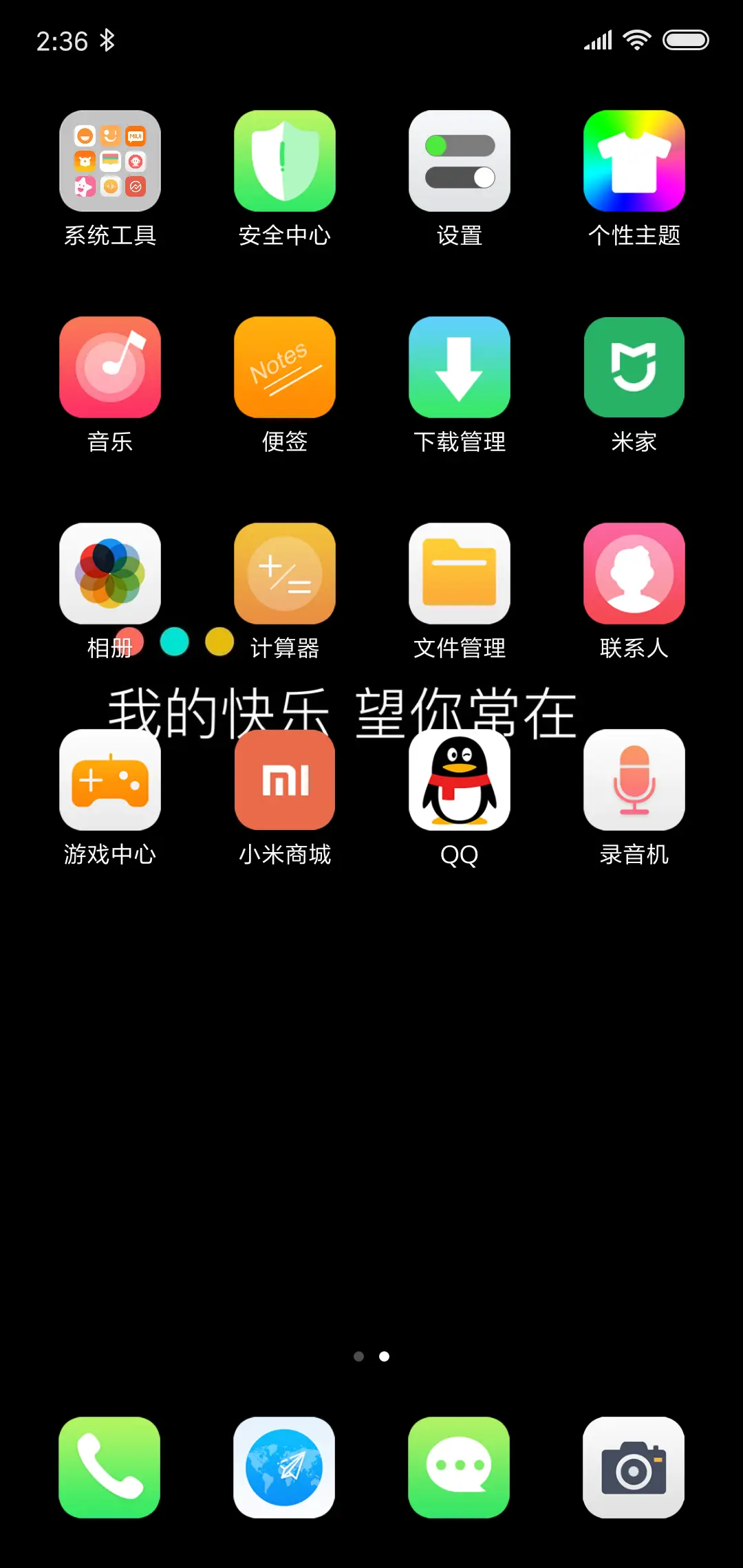This screenshot has height=1568, width=743.
Task: Open the 系统工具 folder
Action: click(109, 160)
